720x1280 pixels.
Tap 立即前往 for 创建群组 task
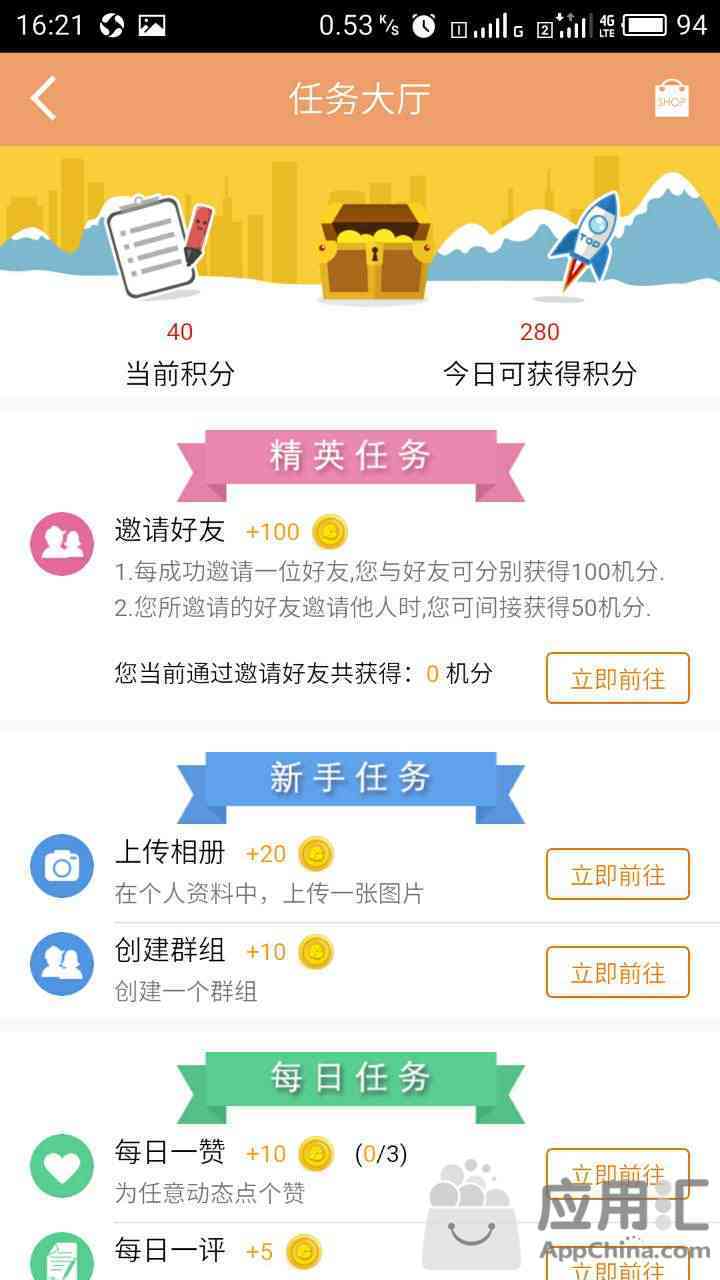pyautogui.click(x=617, y=972)
